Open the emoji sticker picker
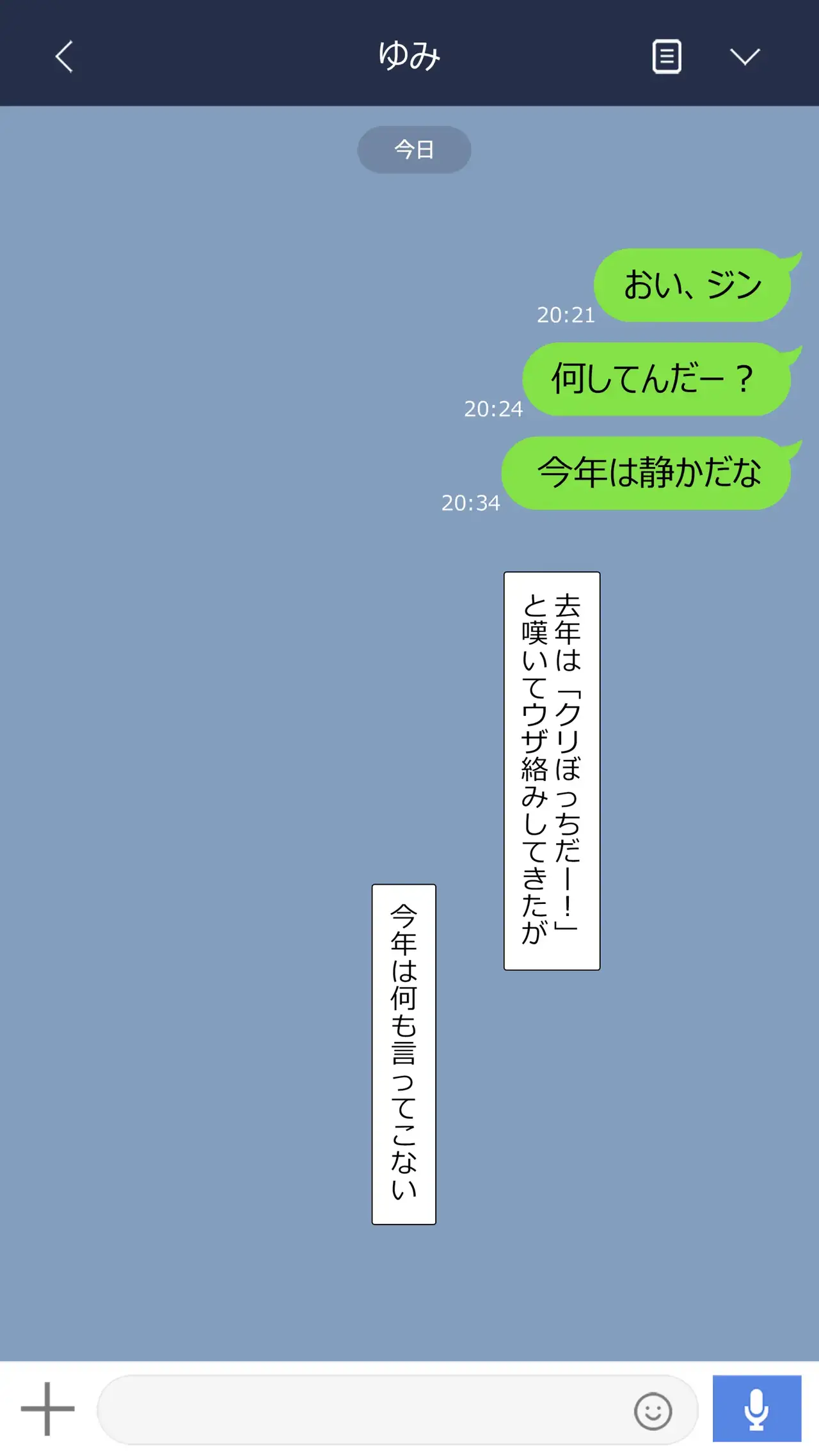 tap(653, 1411)
